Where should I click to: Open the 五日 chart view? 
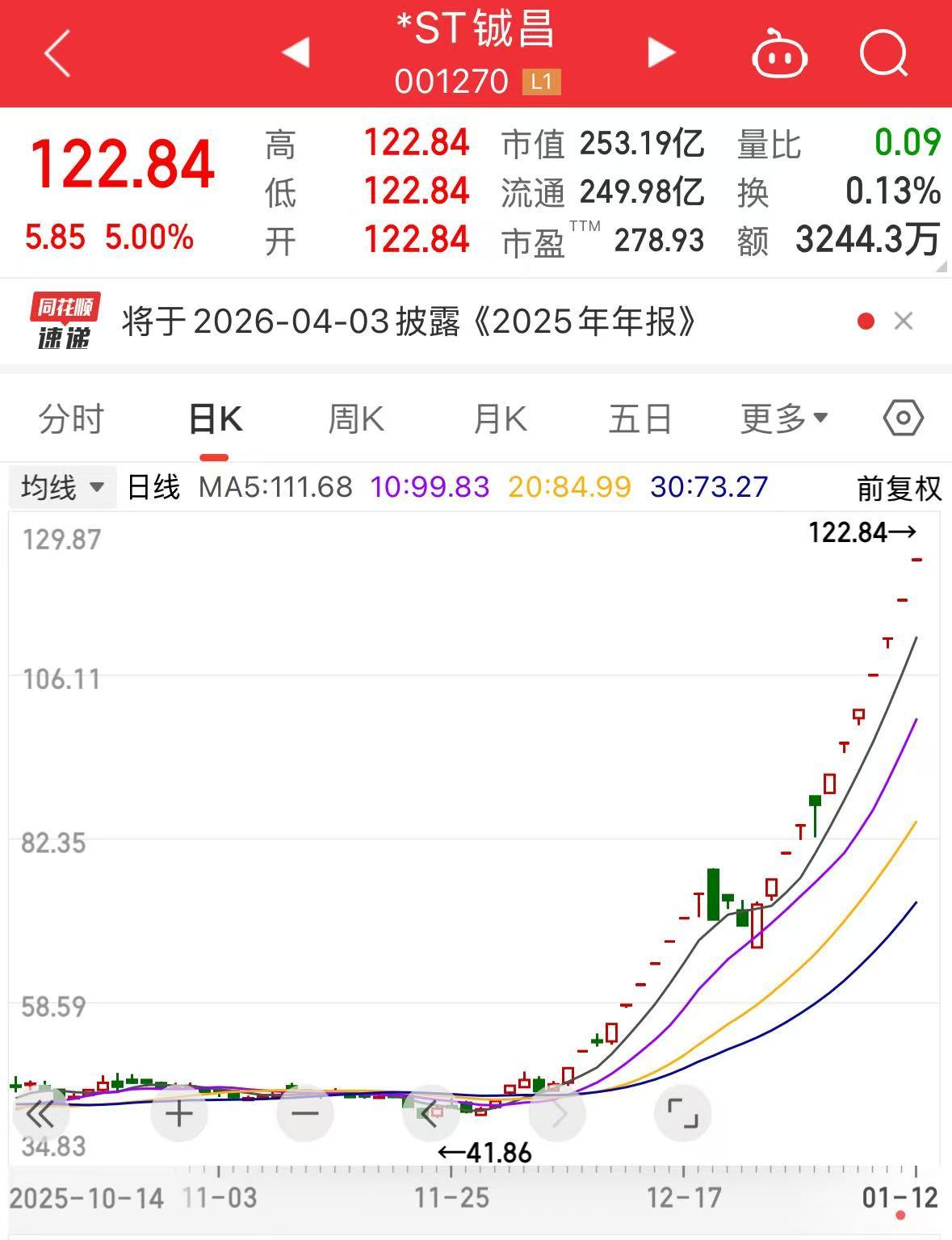pos(640,419)
